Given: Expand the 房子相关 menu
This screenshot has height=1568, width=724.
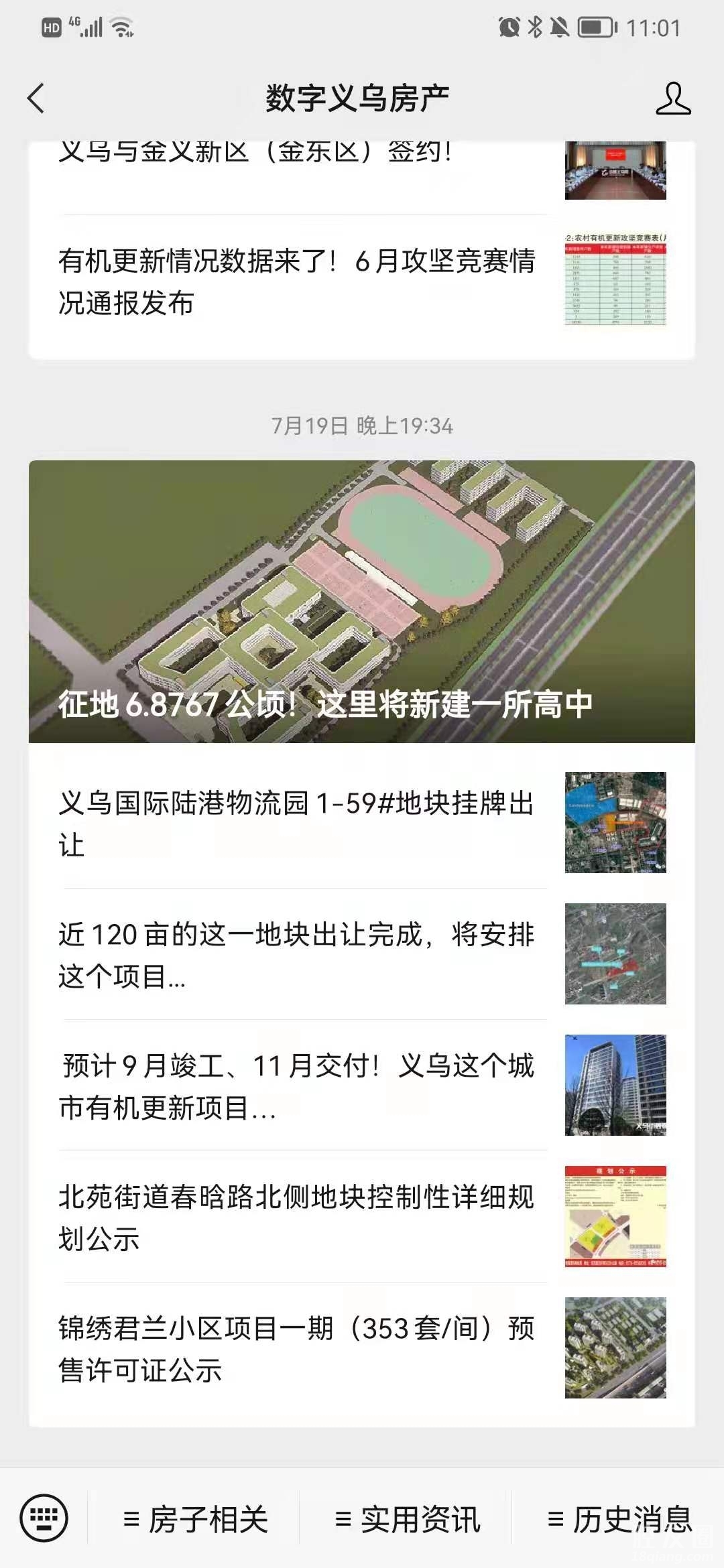Looking at the screenshot, I should [x=196, y=1519].
